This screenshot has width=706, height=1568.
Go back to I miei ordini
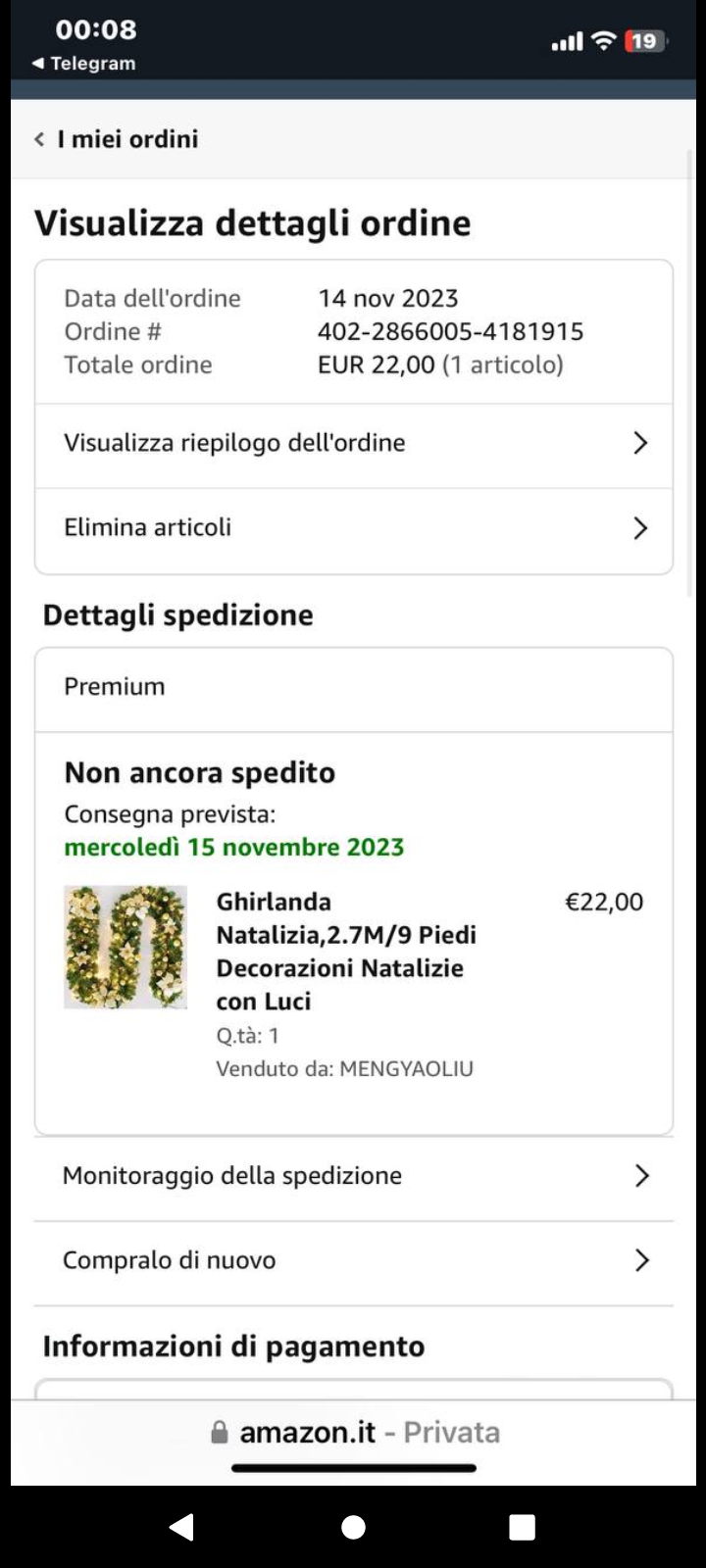tap(116, 139)
